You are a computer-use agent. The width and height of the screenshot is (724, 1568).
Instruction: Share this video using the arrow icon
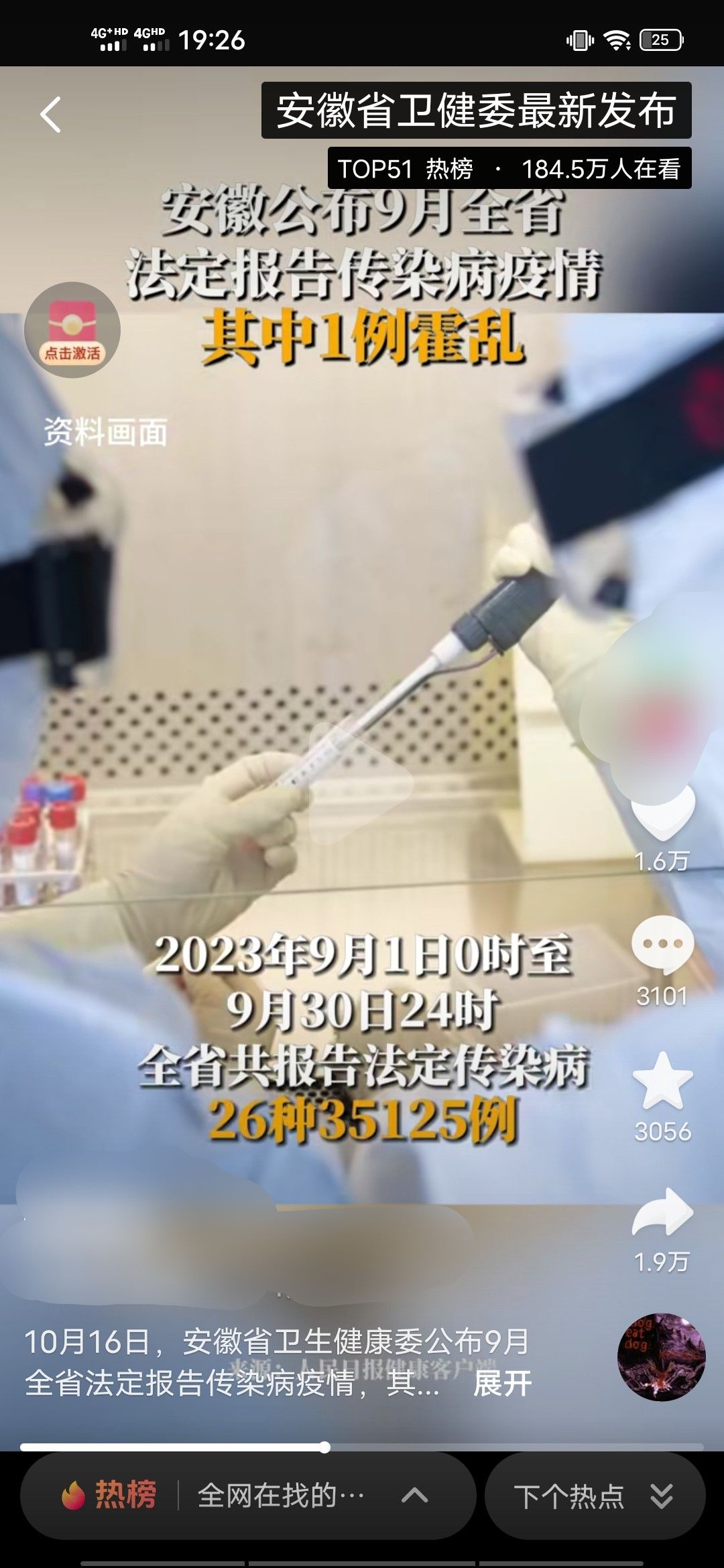pyautogui.click(x=662, y=1212)
